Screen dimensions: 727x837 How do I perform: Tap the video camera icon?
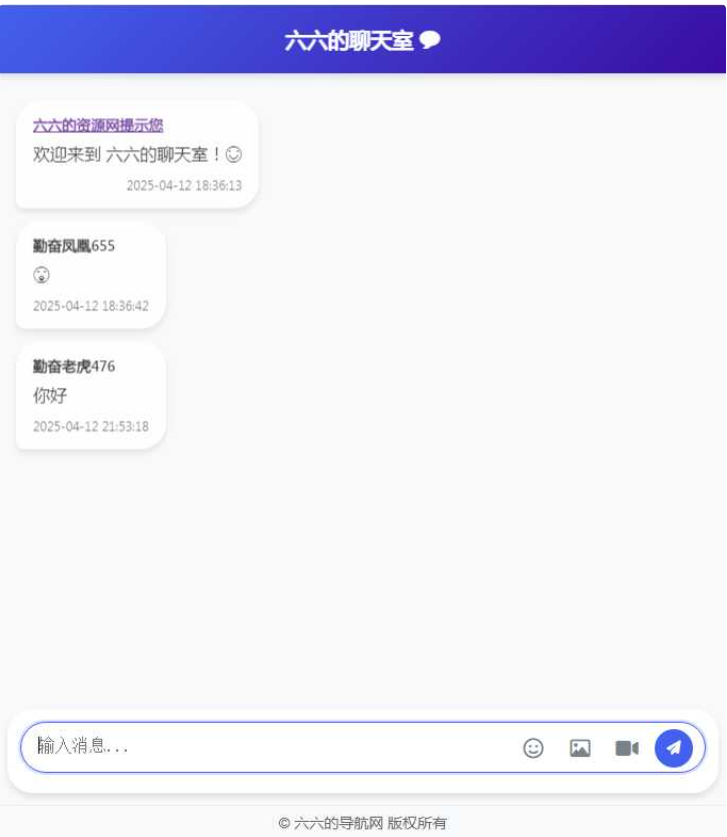click(626, 748)
